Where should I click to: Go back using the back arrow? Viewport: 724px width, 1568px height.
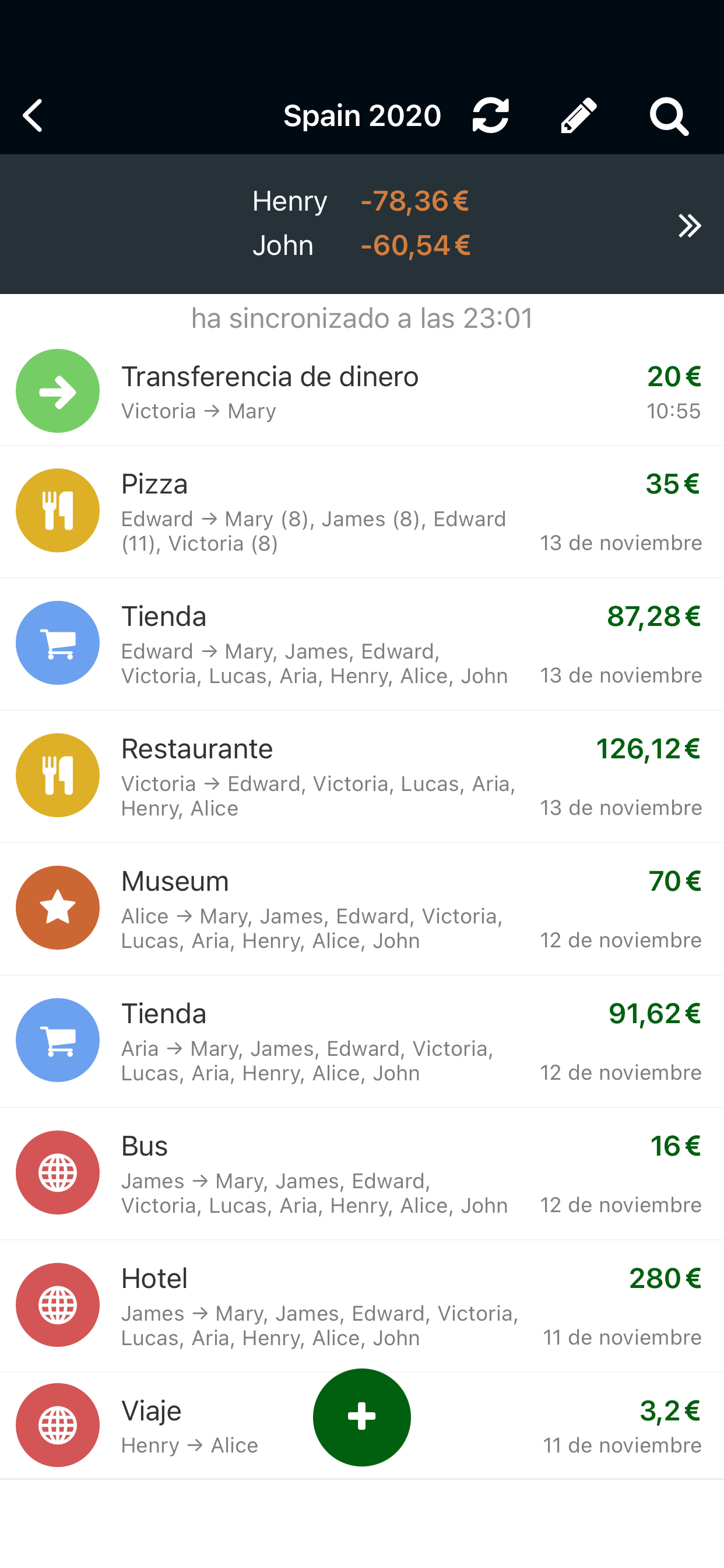pos(33,116)
